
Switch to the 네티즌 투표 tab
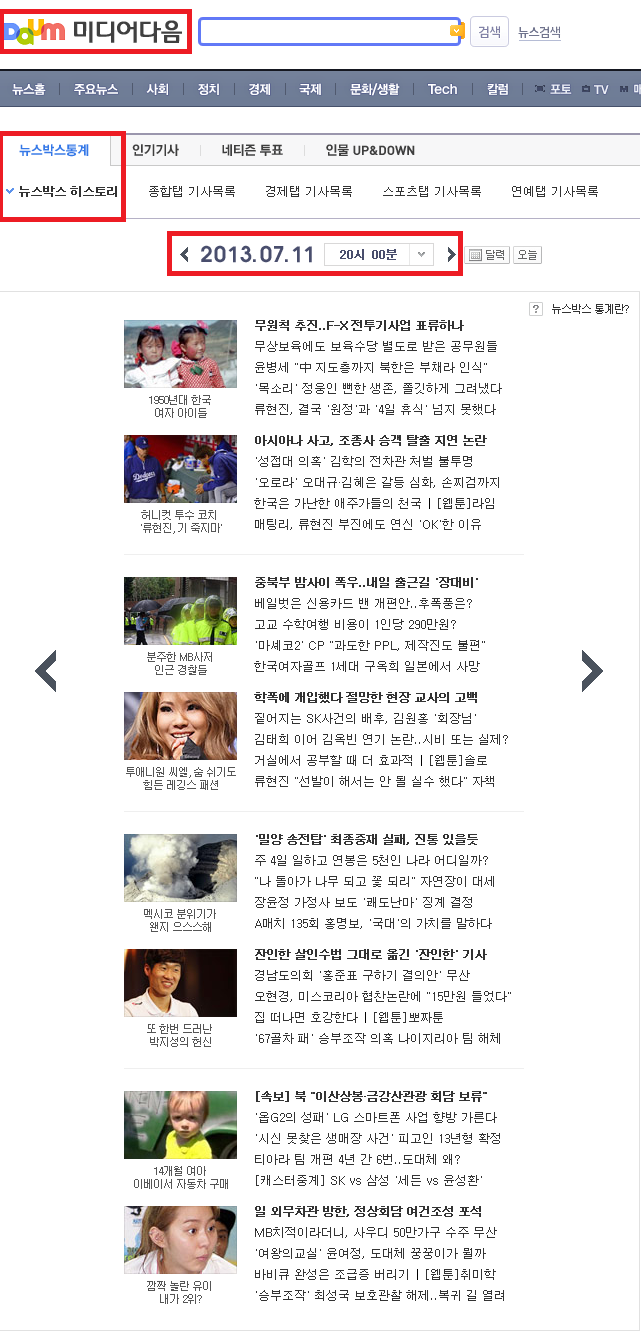pos(252,150)
